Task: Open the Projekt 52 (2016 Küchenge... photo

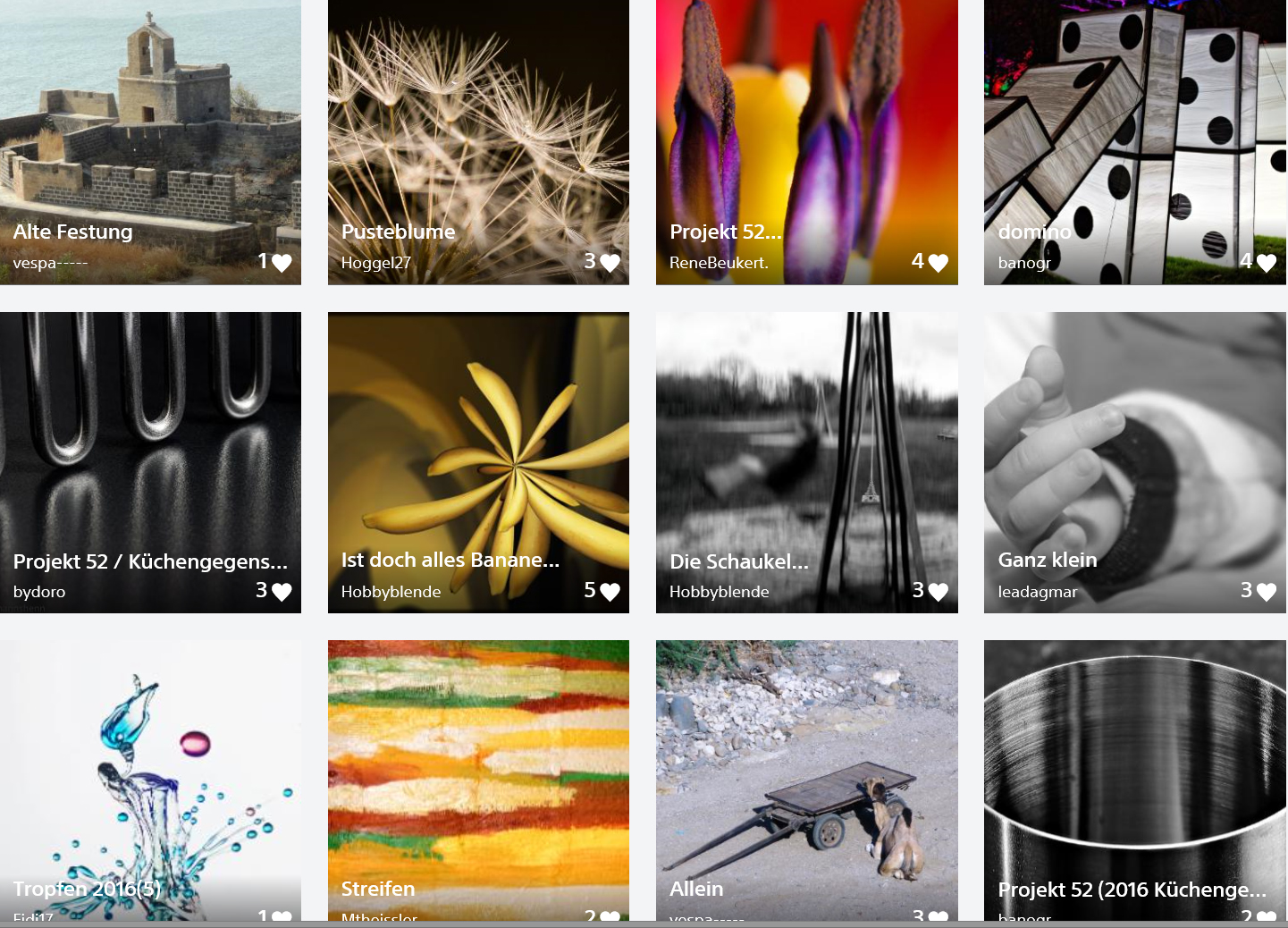Action: click(x=1134, y=769)
